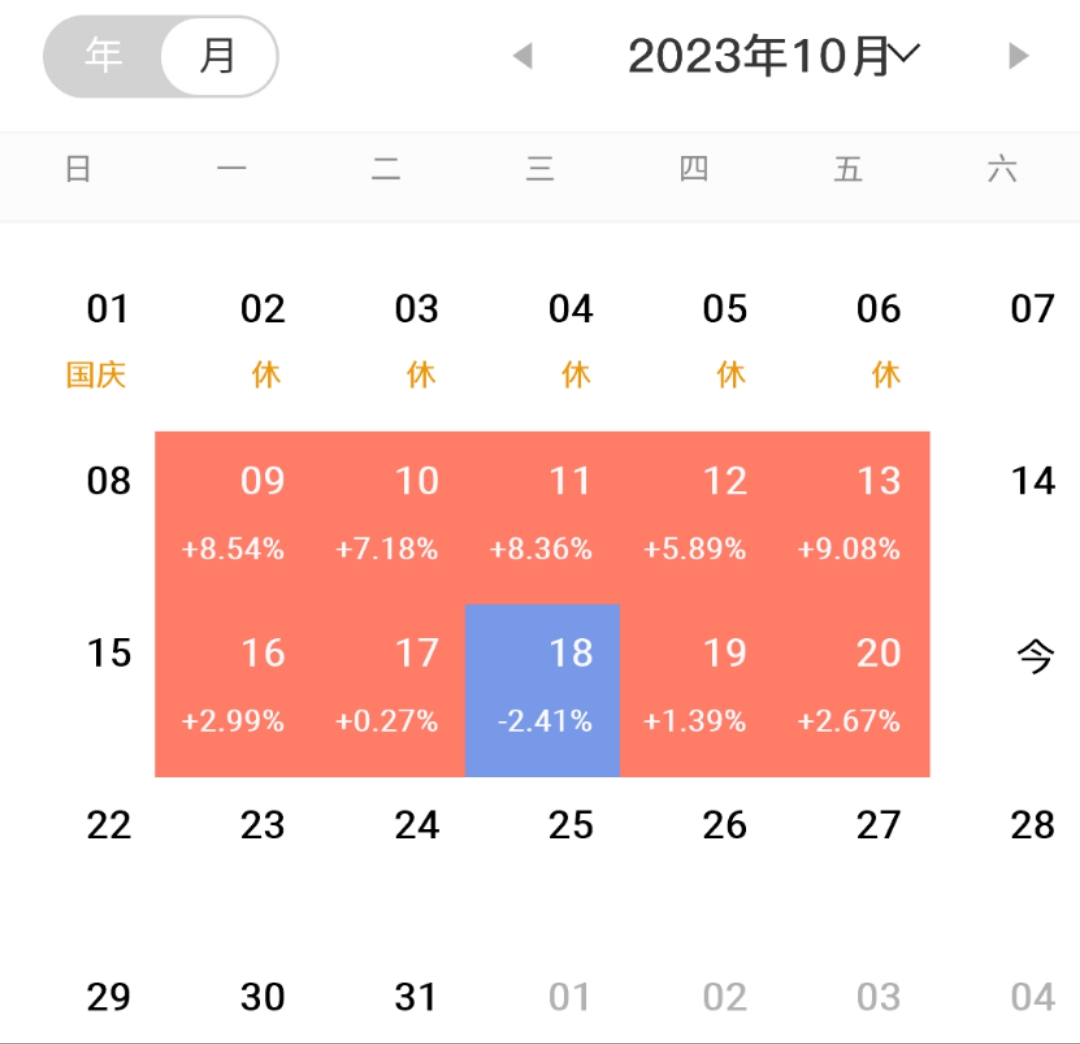The height and width of the screenshot is (1044, 1080).
Task: Select October 09 showing +8.54%
Action: tap(233, 517)
